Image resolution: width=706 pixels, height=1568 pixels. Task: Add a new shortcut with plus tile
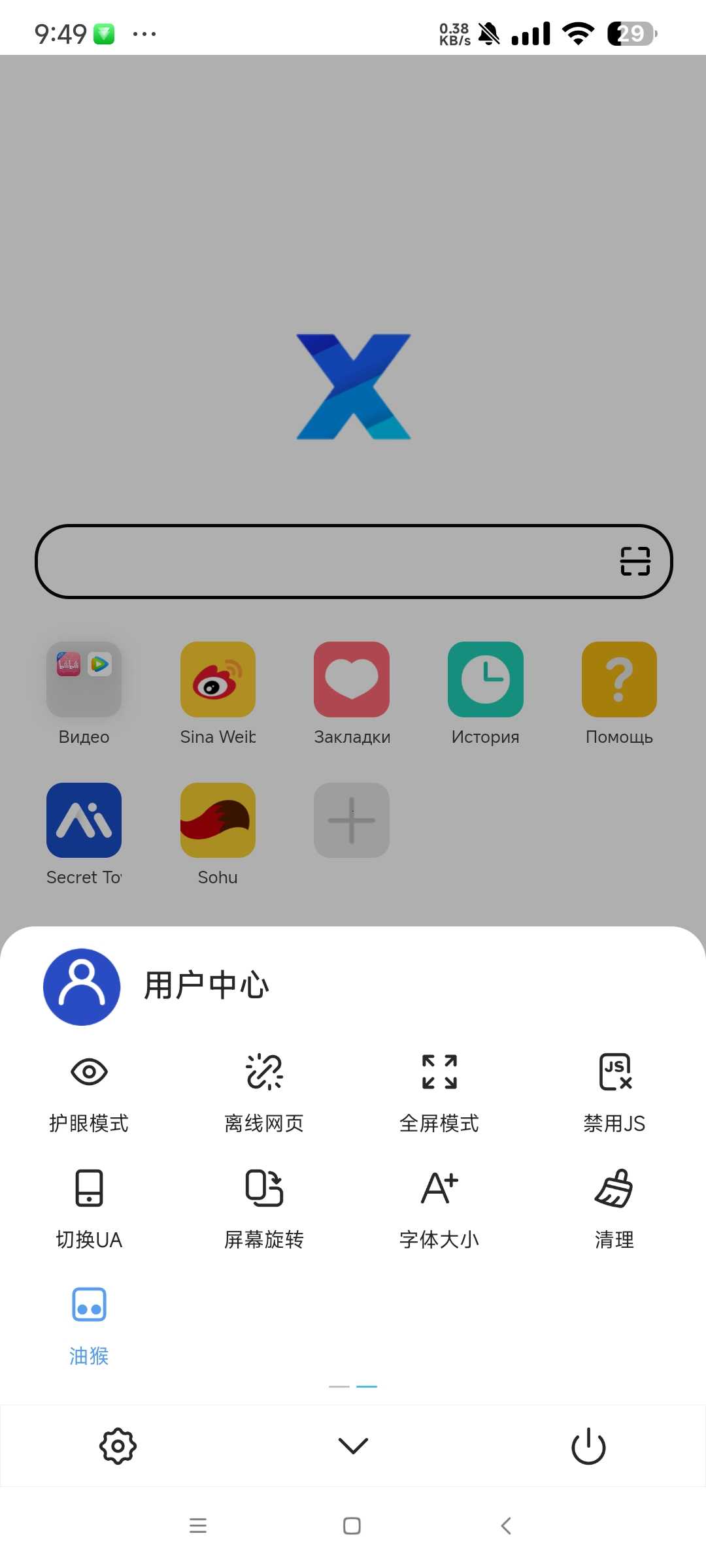[352, 821]
